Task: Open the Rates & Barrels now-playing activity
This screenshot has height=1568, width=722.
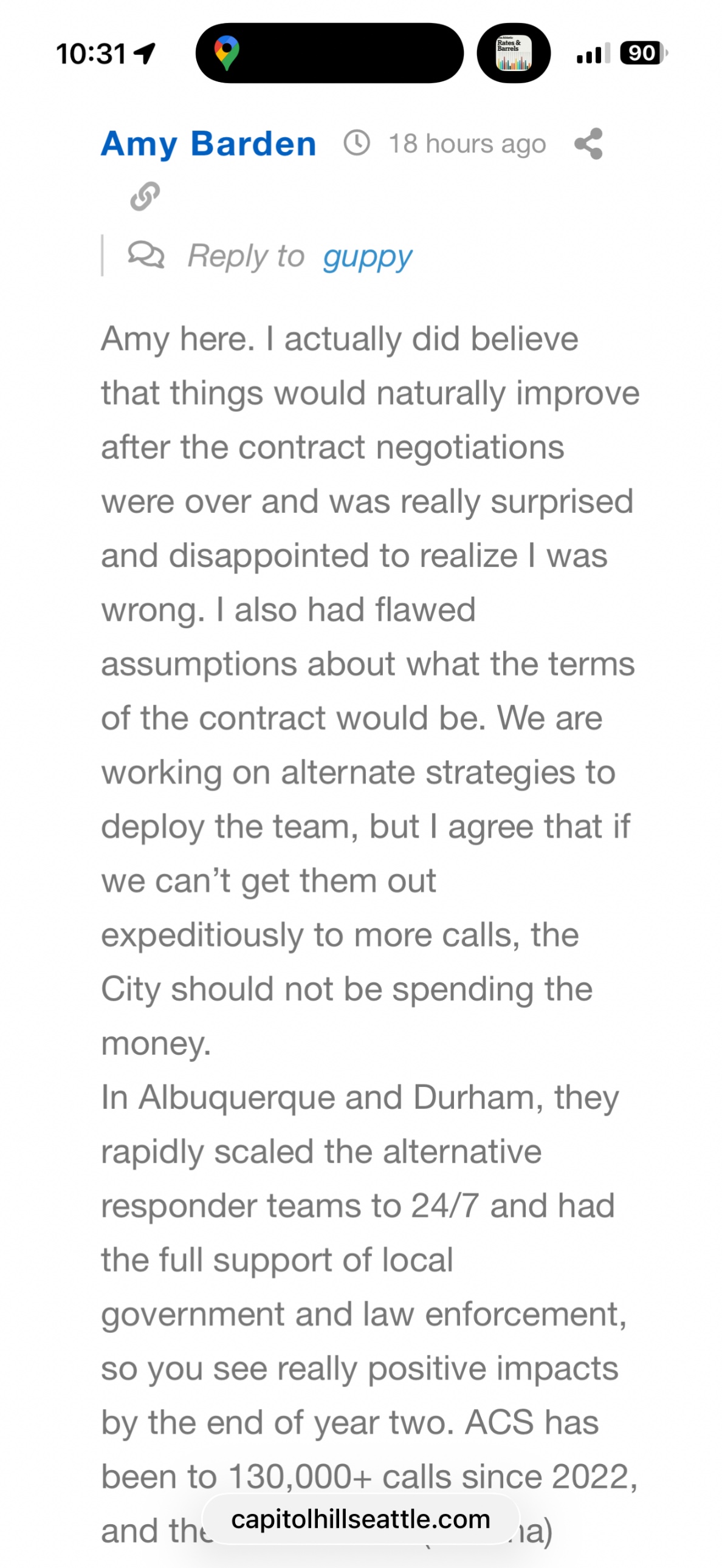Action: 513,53
